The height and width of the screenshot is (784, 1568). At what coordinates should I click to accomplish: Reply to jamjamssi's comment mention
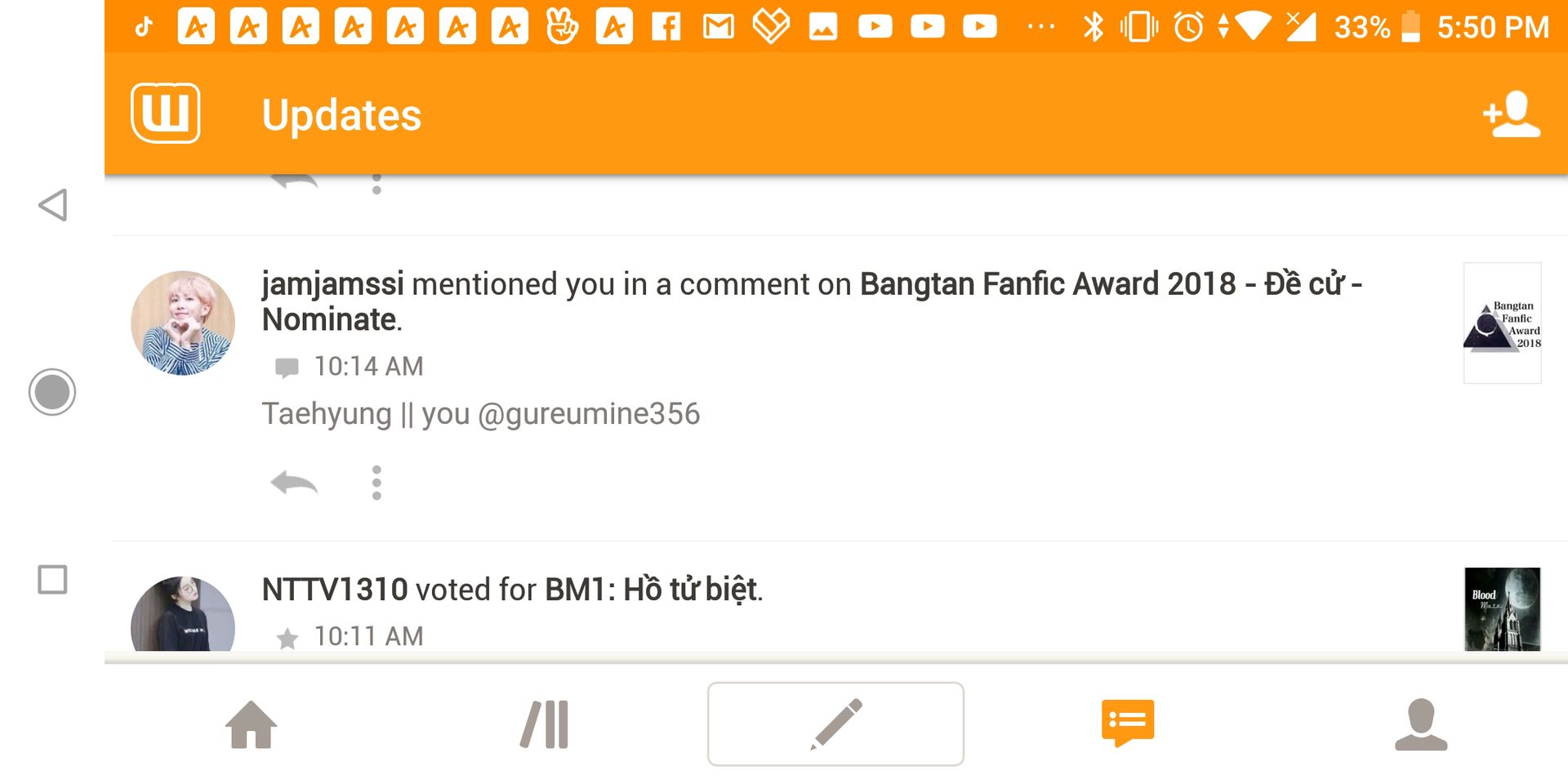tap(294, 483)
